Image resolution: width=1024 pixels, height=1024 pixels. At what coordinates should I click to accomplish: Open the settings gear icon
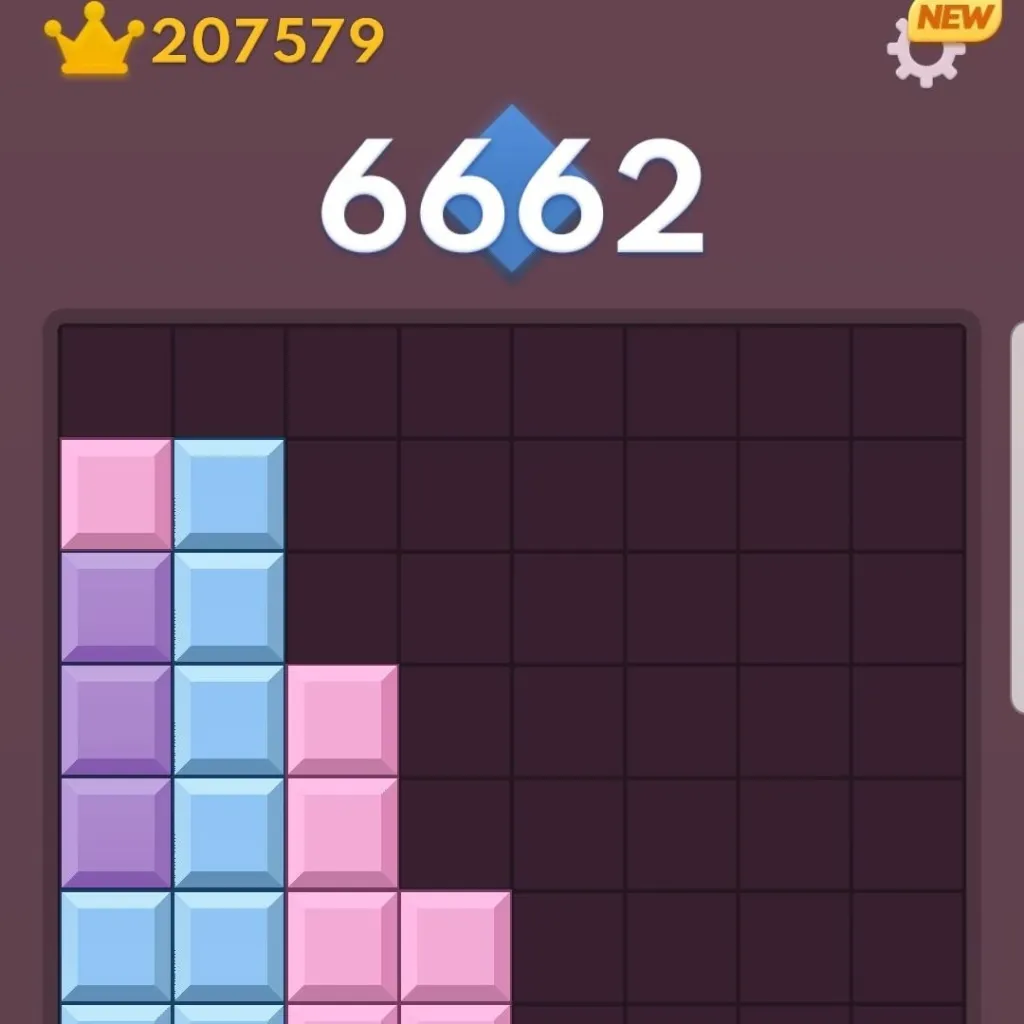pos(926,54)
